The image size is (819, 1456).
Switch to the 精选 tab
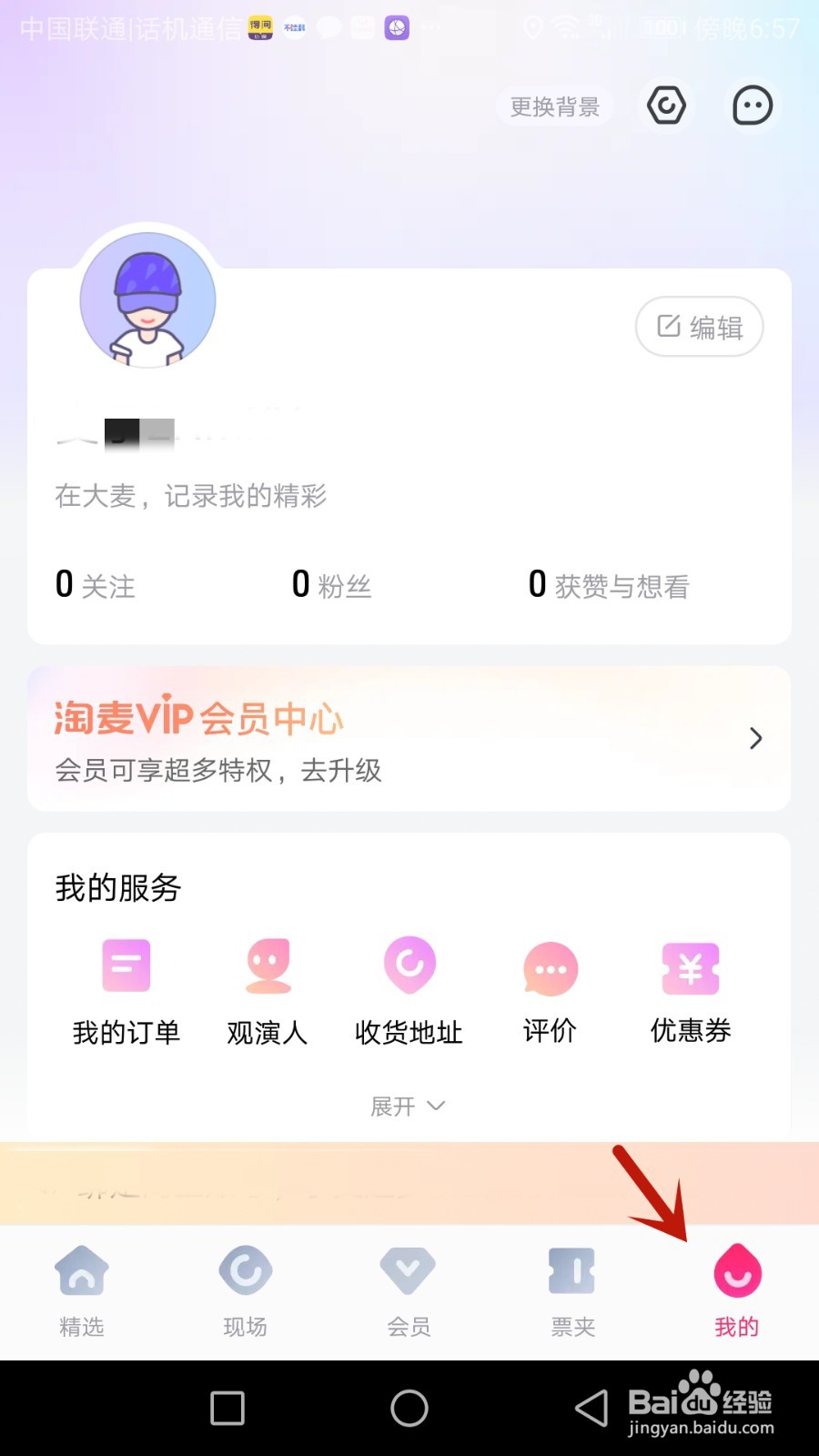(x=82, y=1288)
